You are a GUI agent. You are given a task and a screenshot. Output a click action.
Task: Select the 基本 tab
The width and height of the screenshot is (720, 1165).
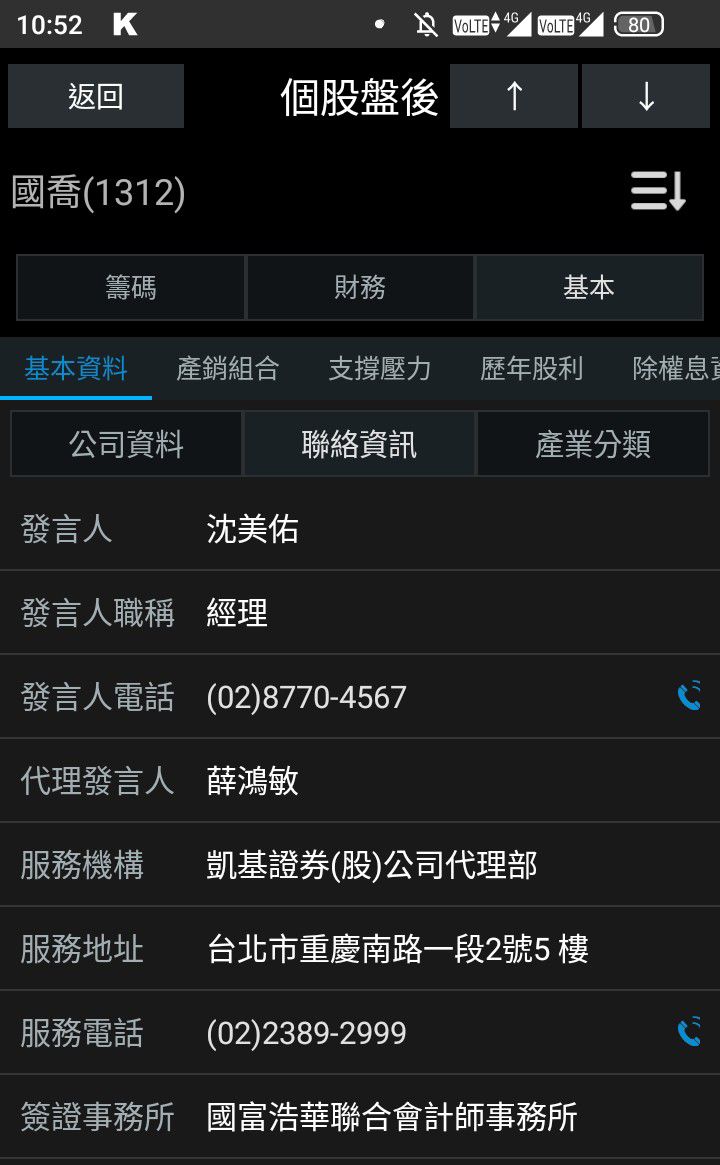(589, 288)
